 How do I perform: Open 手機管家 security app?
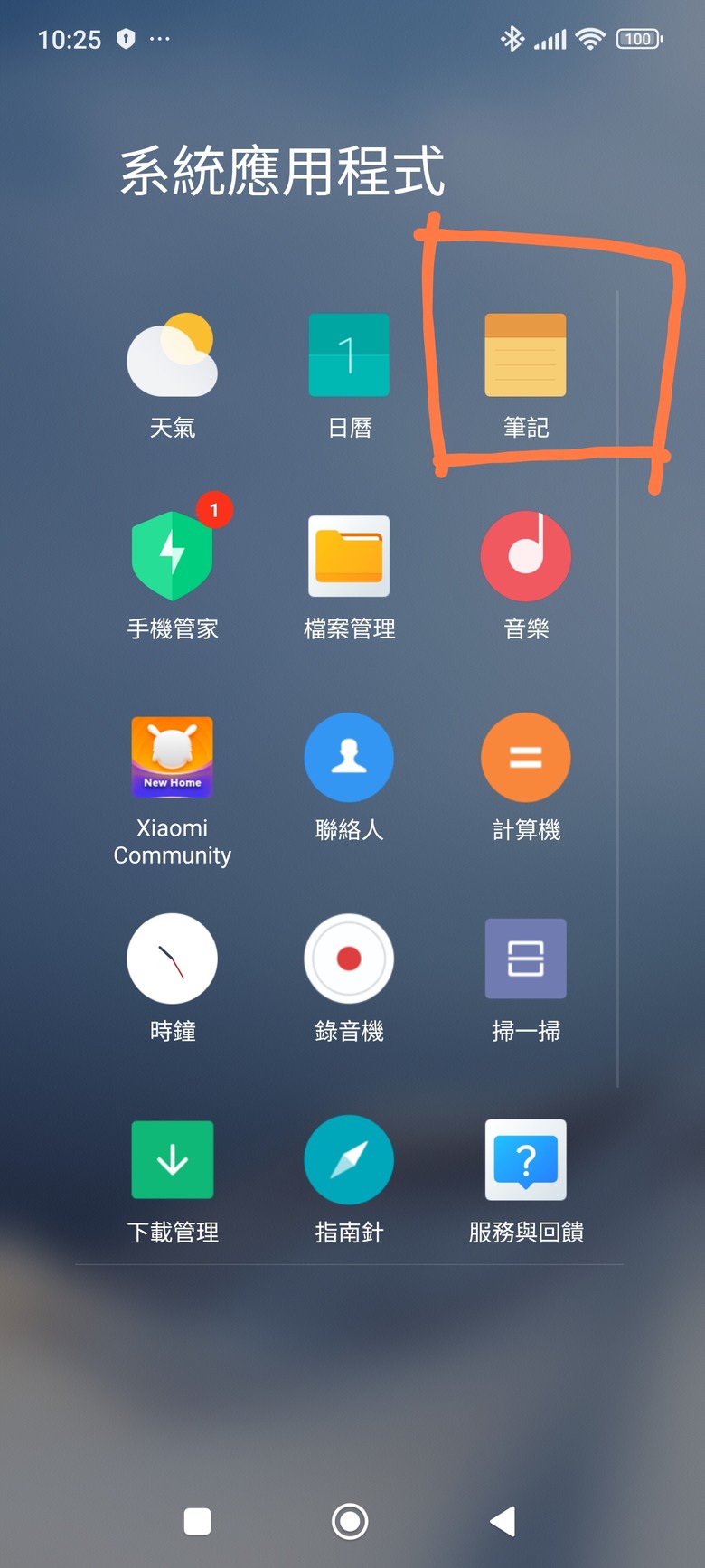click(x=172, y=557)
